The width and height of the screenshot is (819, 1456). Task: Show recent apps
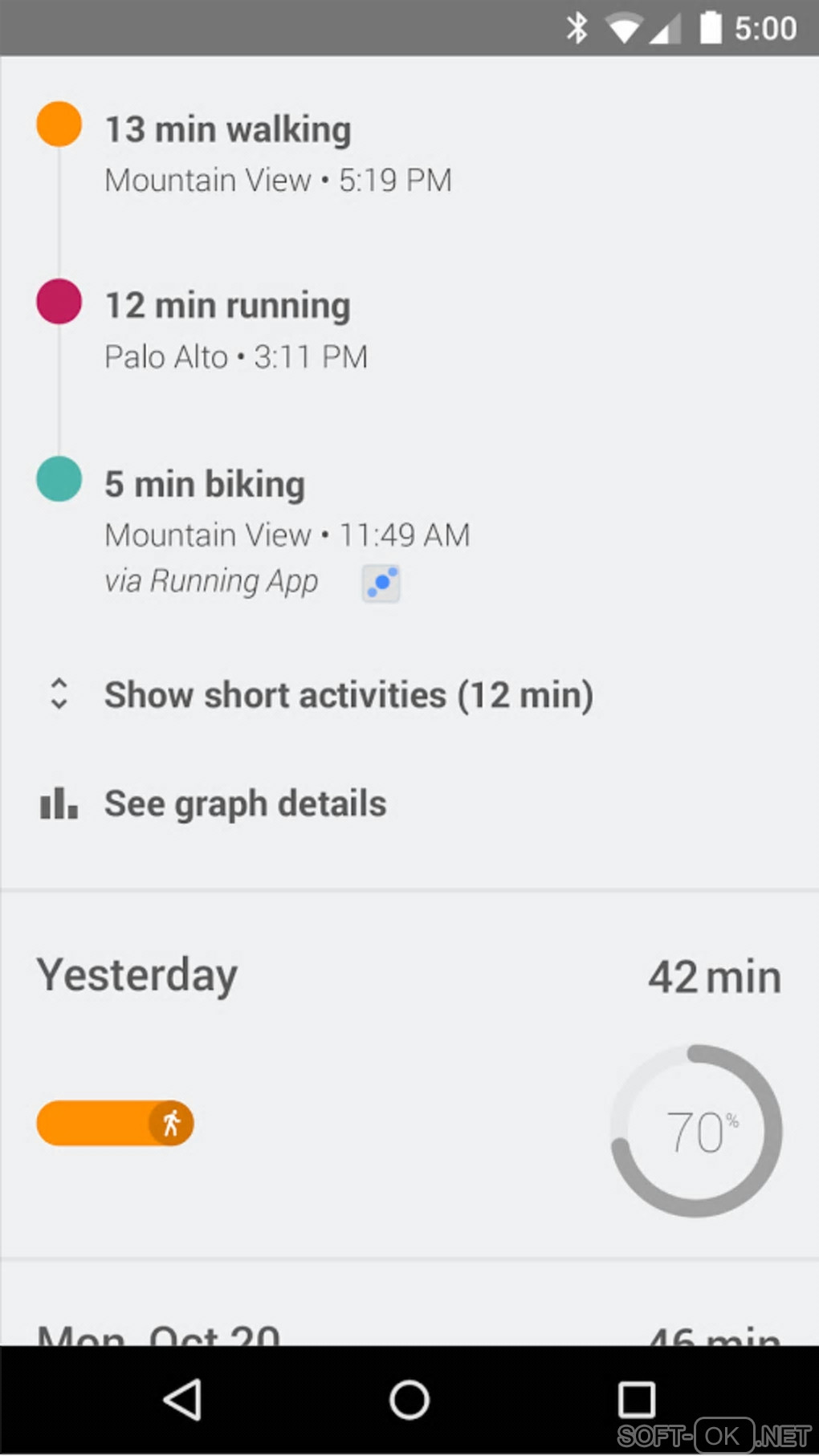pyautogui.click(x=637, y=1400)
